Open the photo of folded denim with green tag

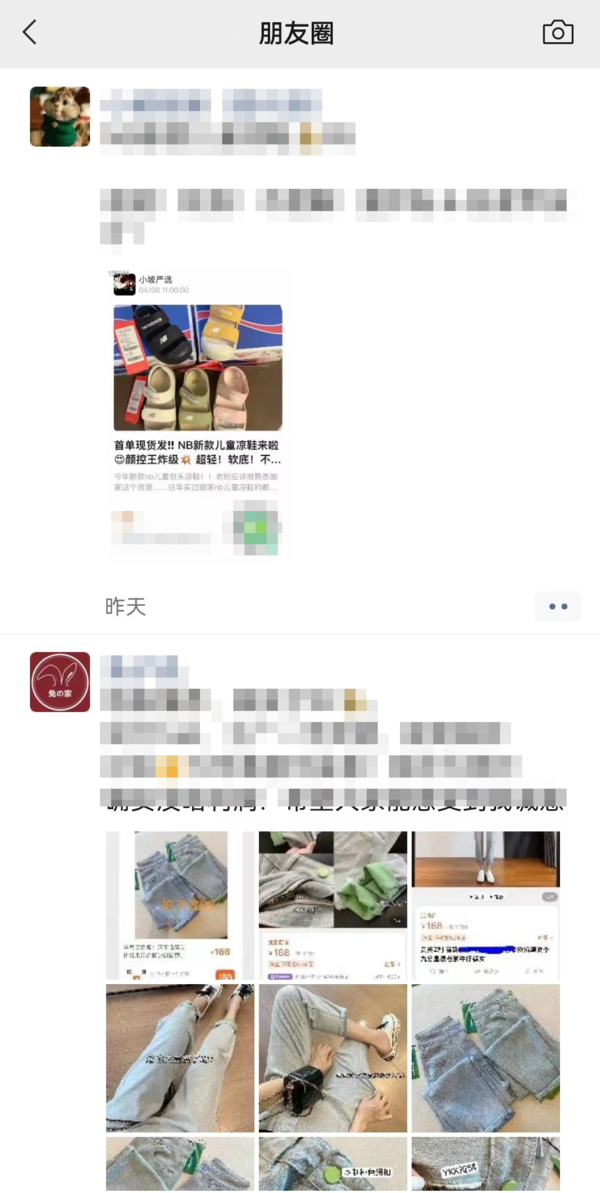486,1058
